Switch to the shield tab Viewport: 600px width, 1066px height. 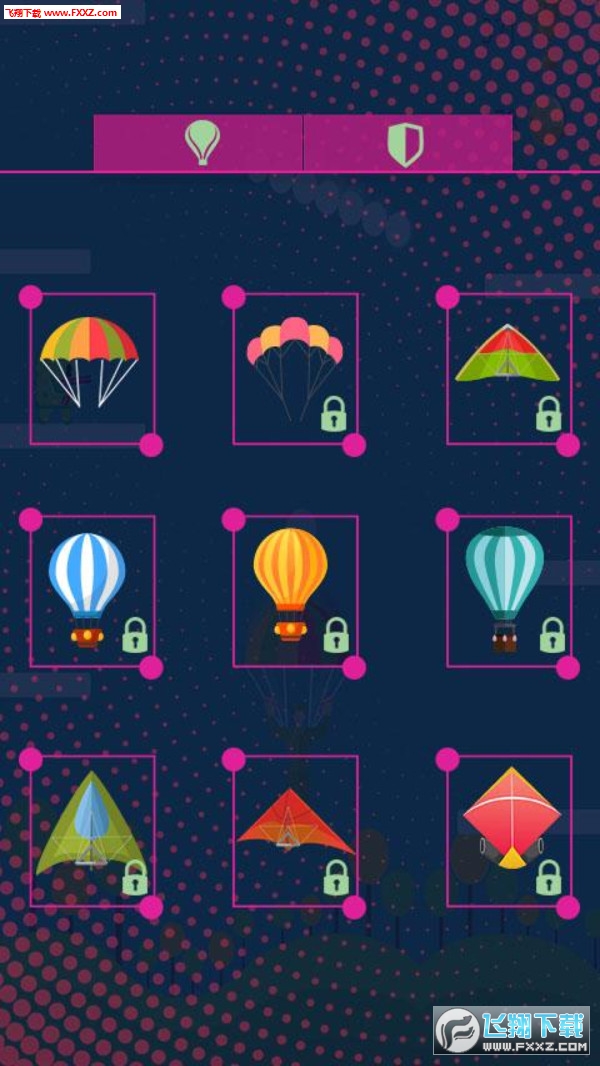[x=407, y=143]
